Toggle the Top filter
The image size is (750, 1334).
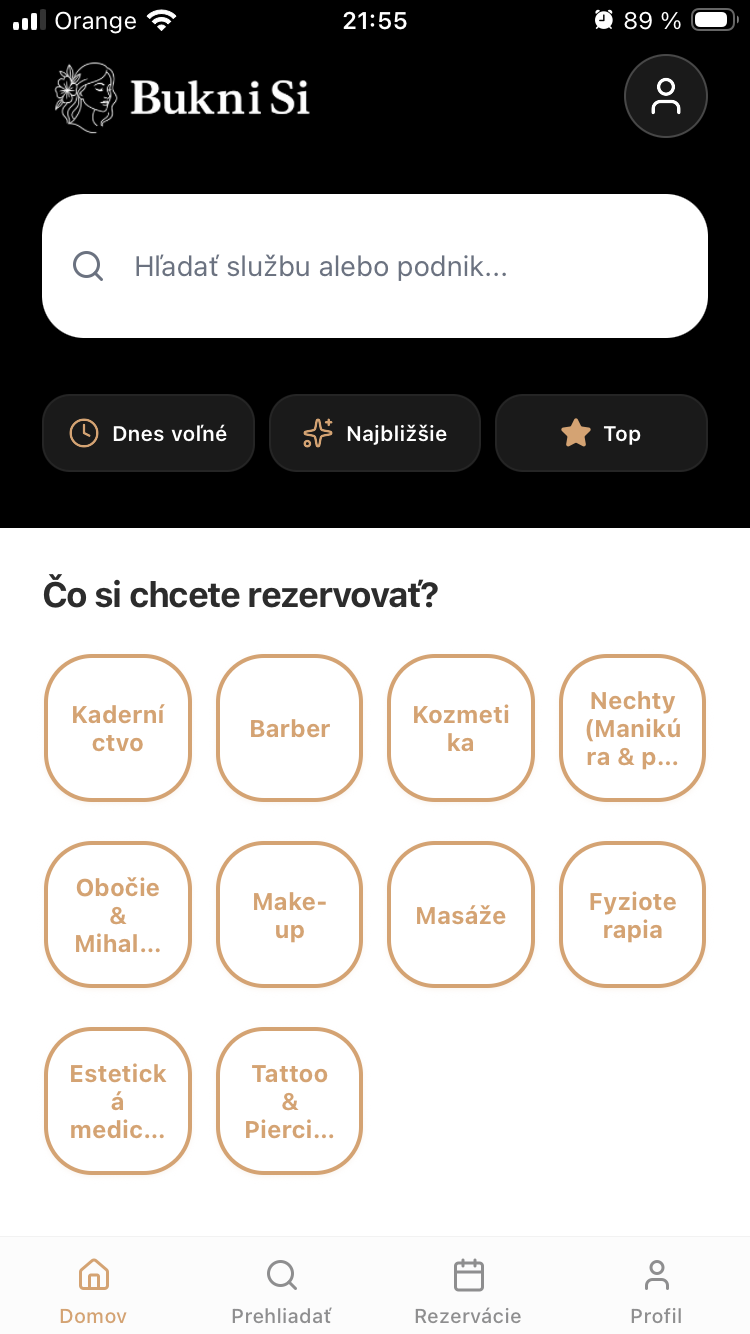tap(601, 433)
